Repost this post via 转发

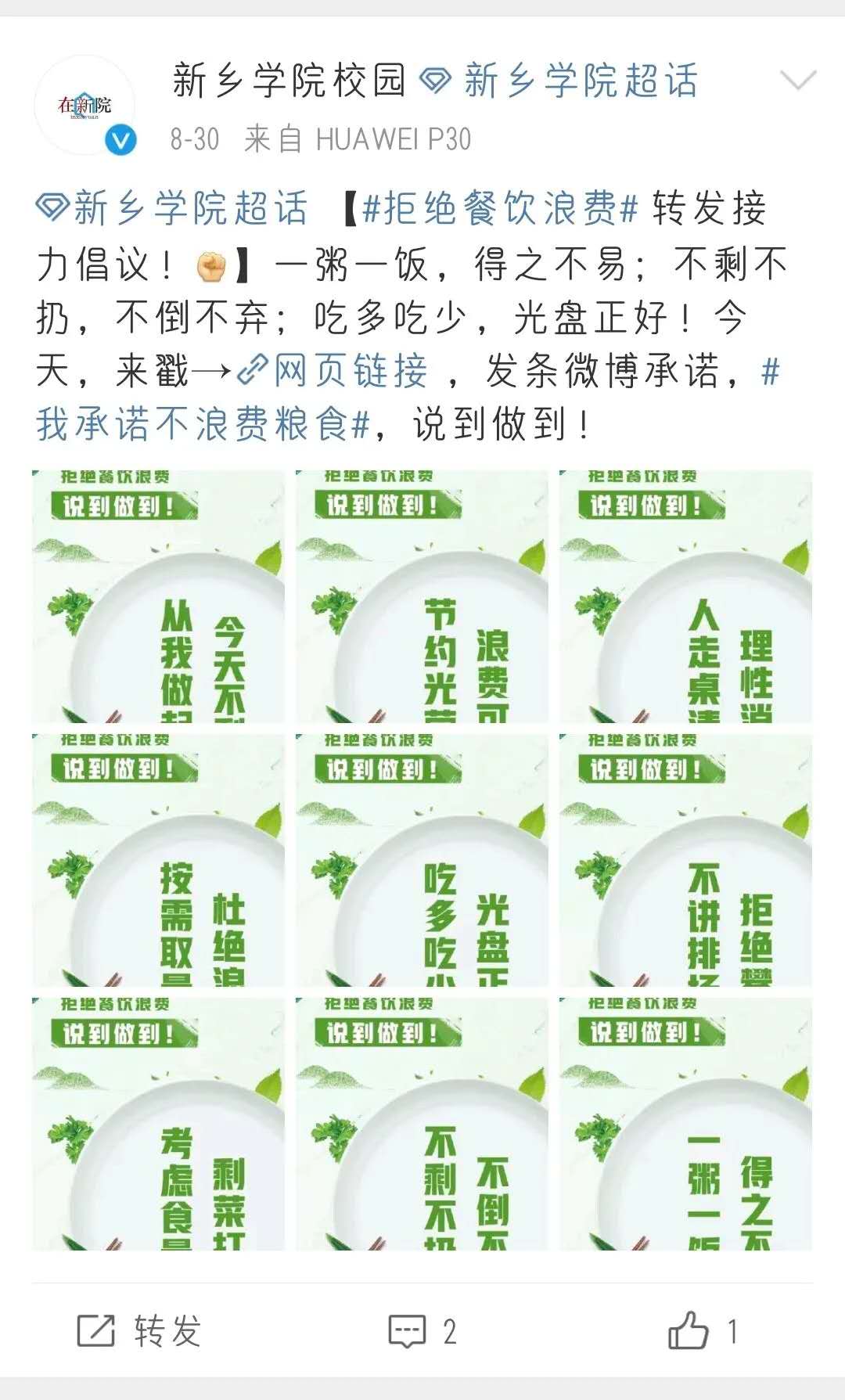(139, 1331)
